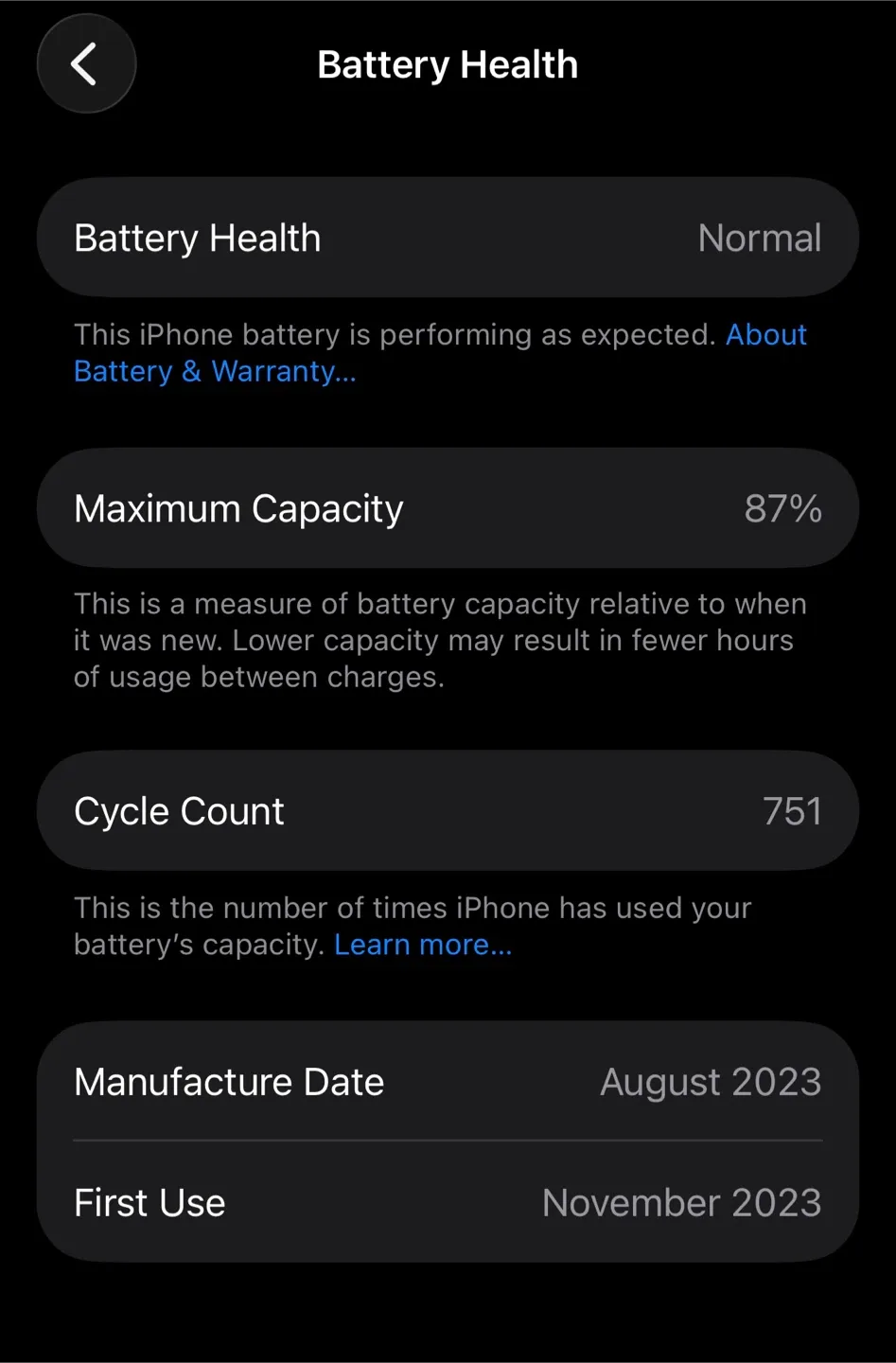The height and width of the screenshot is (1363, 896).
Task: Tap the 87% capacity value
Action: (x=781, y=508)
